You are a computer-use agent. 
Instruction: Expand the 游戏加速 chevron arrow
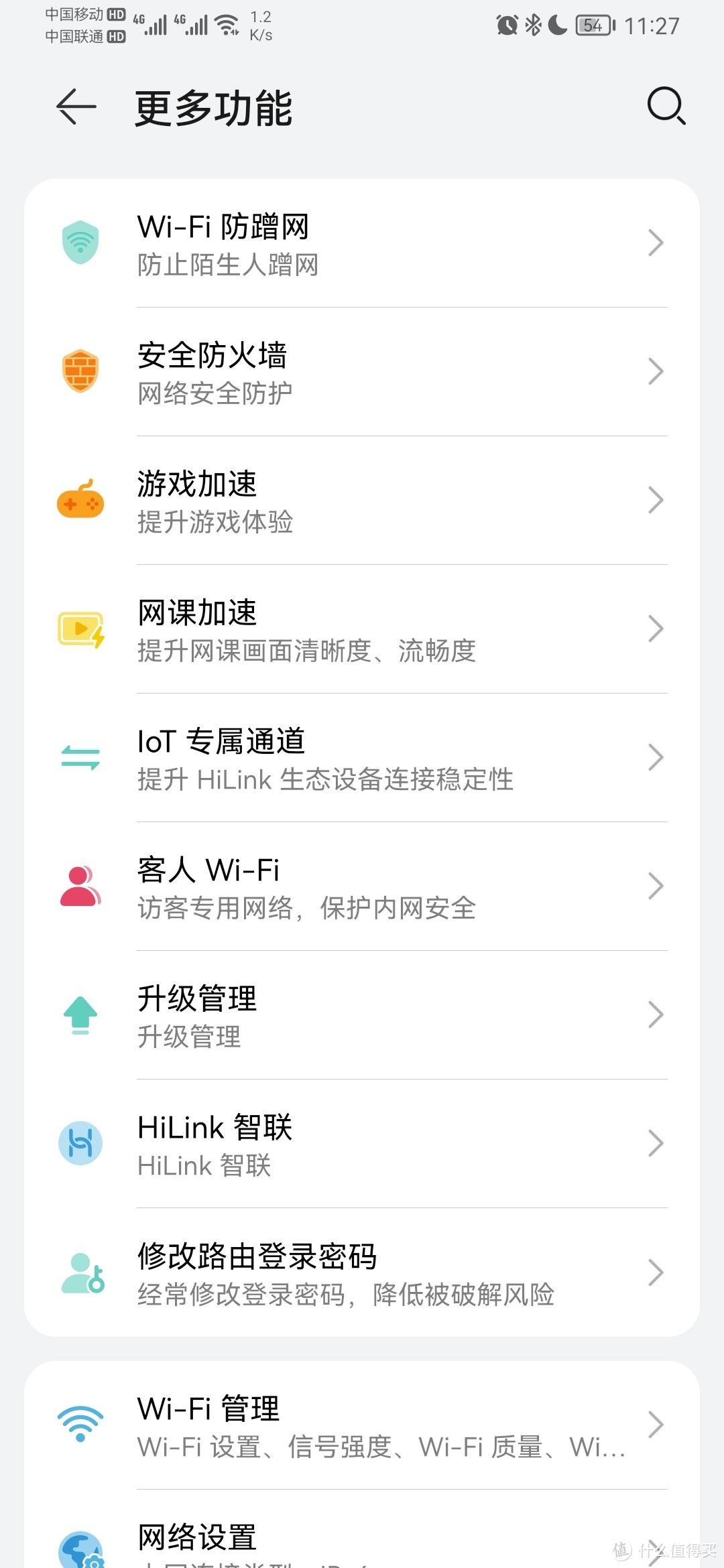[x=656, y=500]
